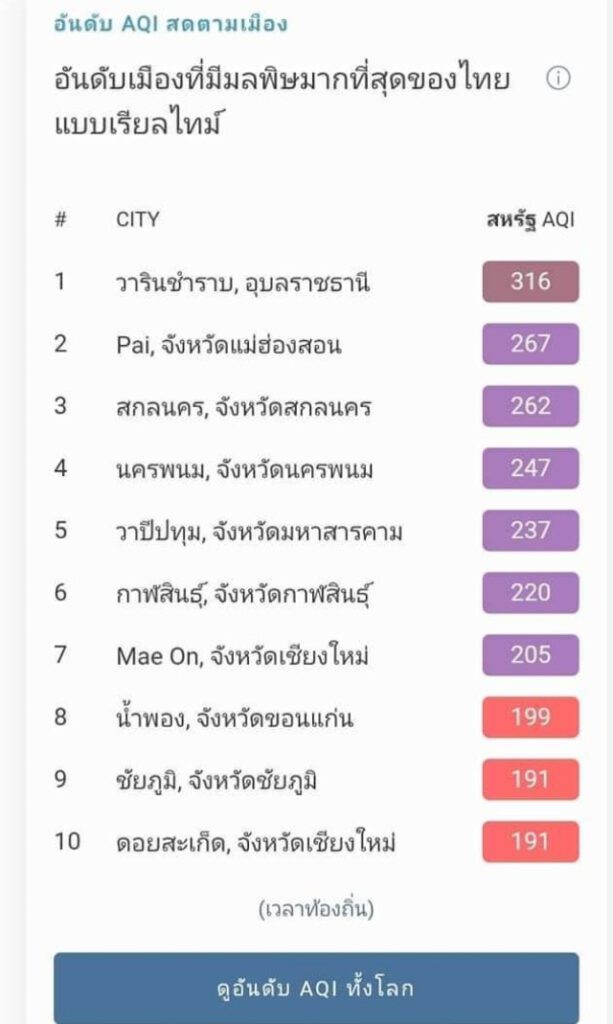Select ดอยสะเก็ด, จังหวัดเชียงใหม่ entry
This screenshot has height=1024, width=613.
click(x=316, y=842)
